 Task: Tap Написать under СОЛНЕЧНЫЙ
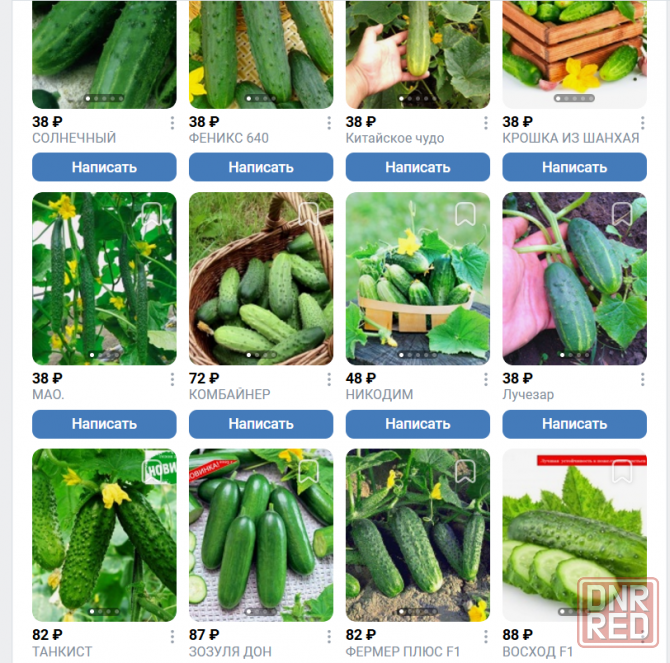[104, 167]
